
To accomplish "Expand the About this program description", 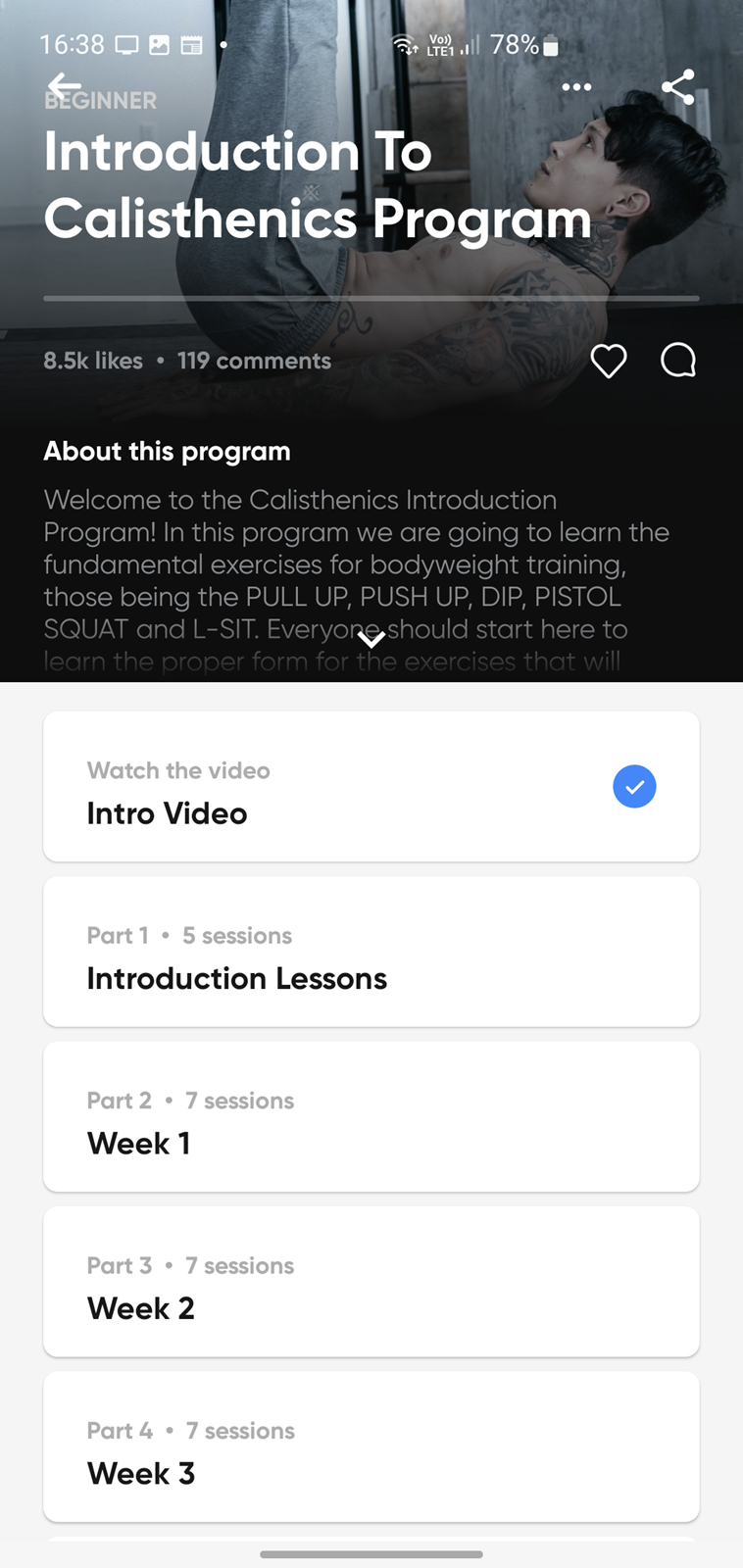I will pos(371,640).
